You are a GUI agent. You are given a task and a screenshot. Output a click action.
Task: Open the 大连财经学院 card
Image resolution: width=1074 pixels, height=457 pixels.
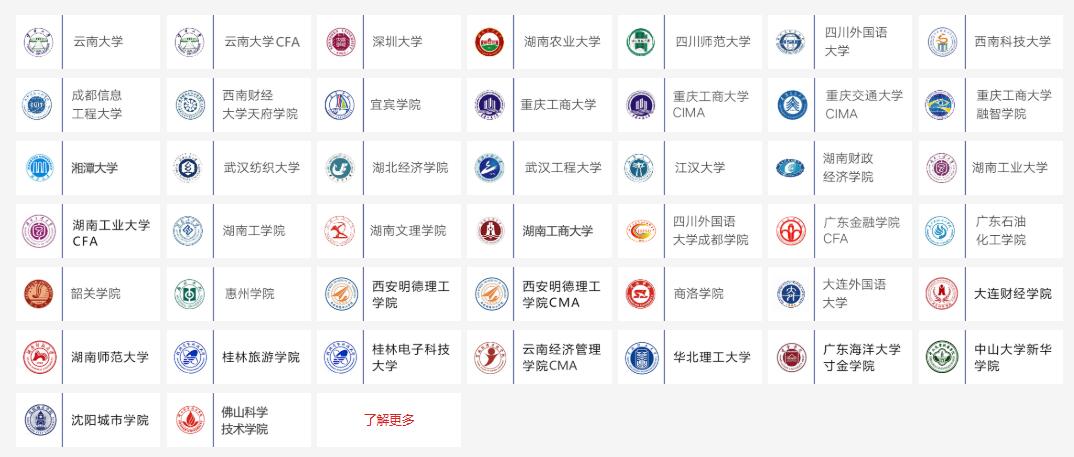990,294
